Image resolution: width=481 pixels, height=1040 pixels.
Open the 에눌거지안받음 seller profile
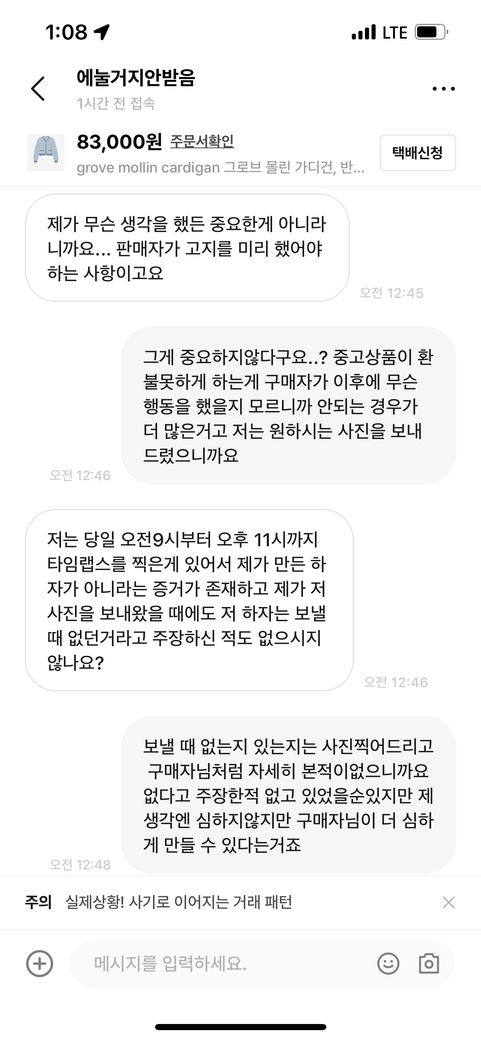[x=135, y=78]
